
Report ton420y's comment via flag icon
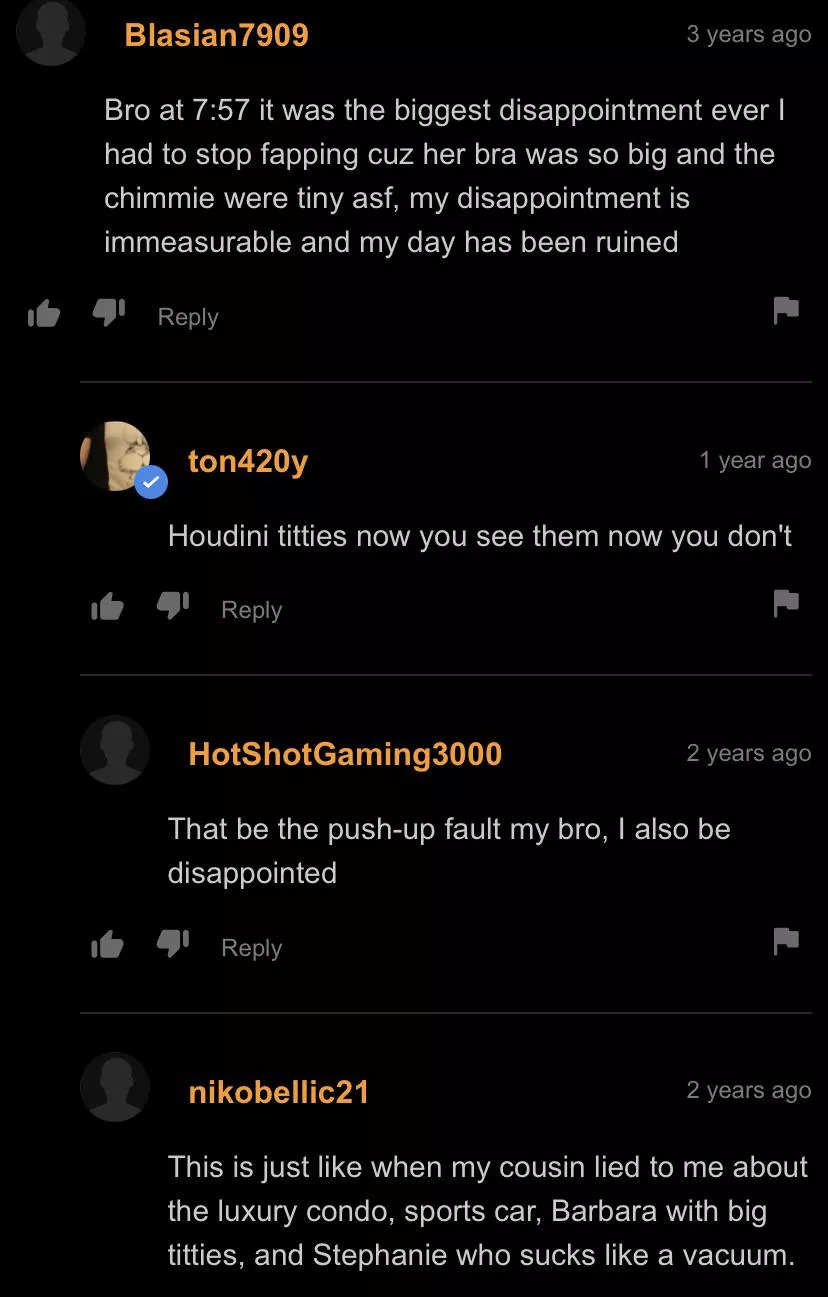[786, 602]
